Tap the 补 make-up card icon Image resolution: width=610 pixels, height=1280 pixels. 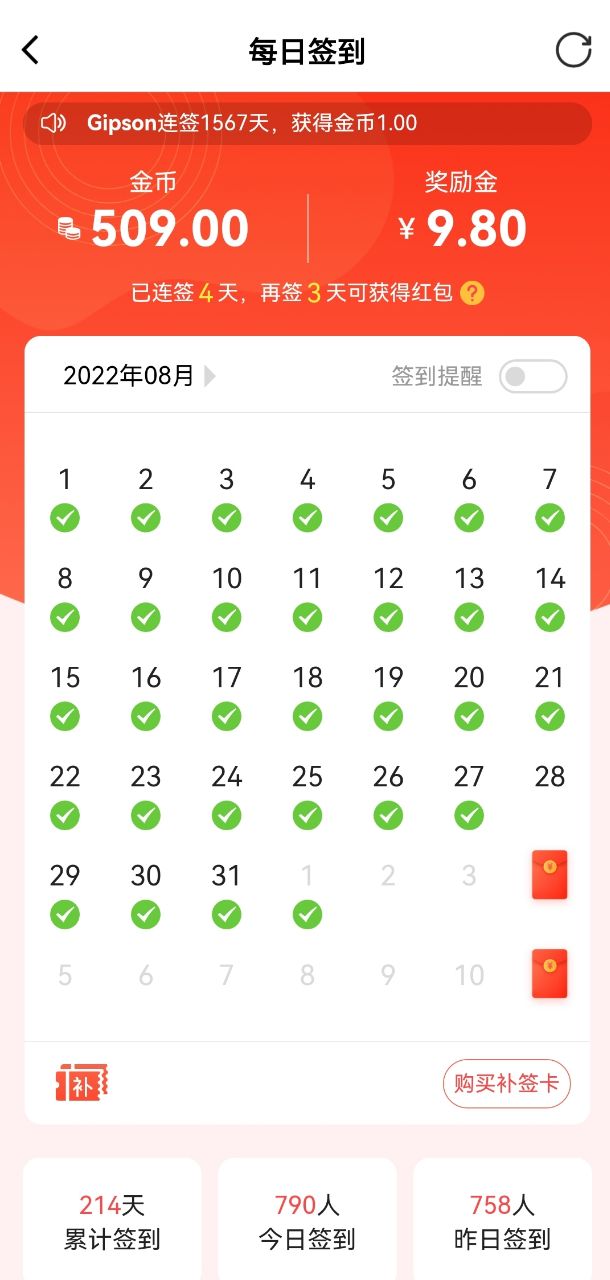click(81, 1083)
